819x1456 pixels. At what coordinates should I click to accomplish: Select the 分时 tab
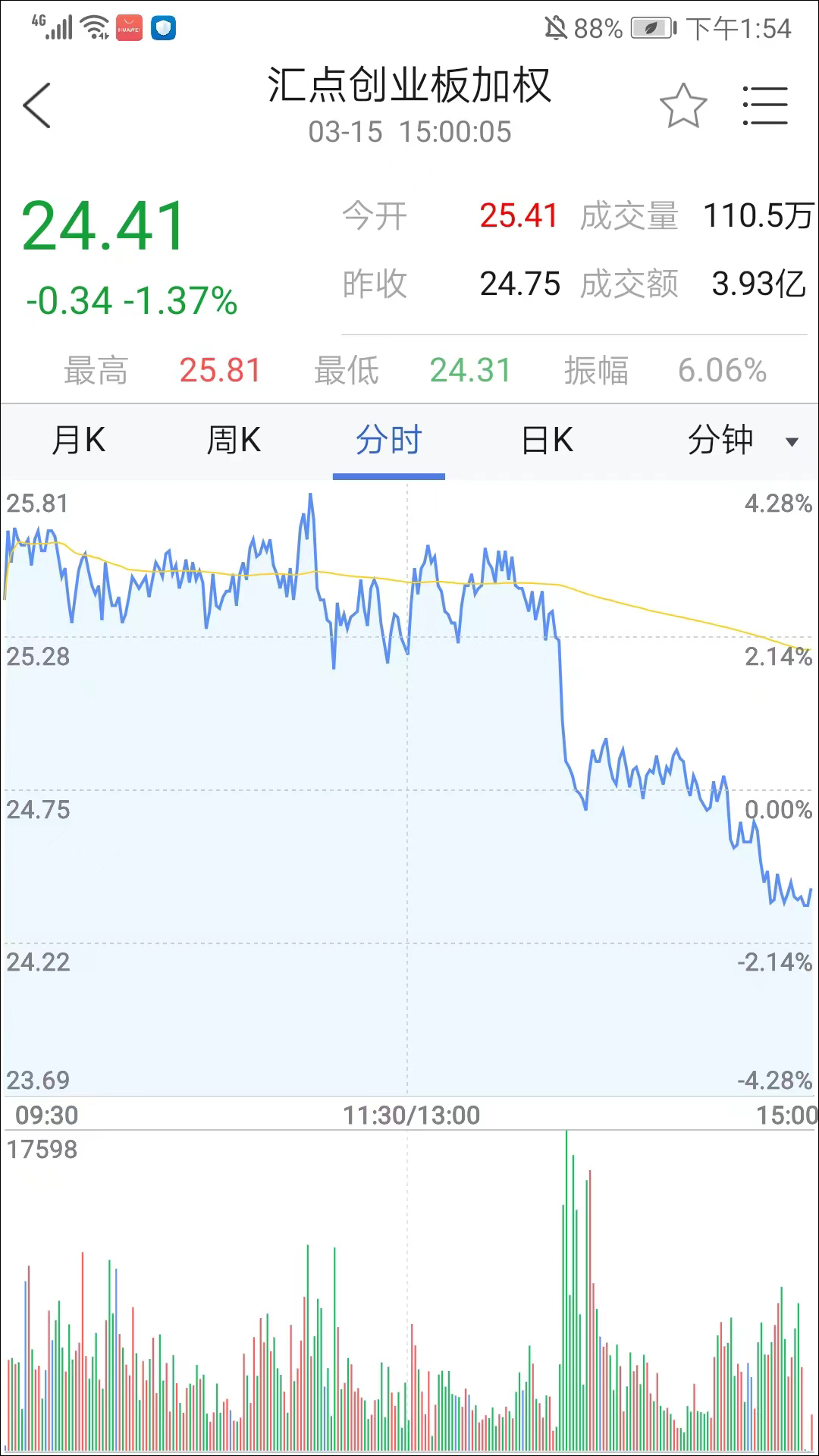pyautogui.click(x=388, y=441)
